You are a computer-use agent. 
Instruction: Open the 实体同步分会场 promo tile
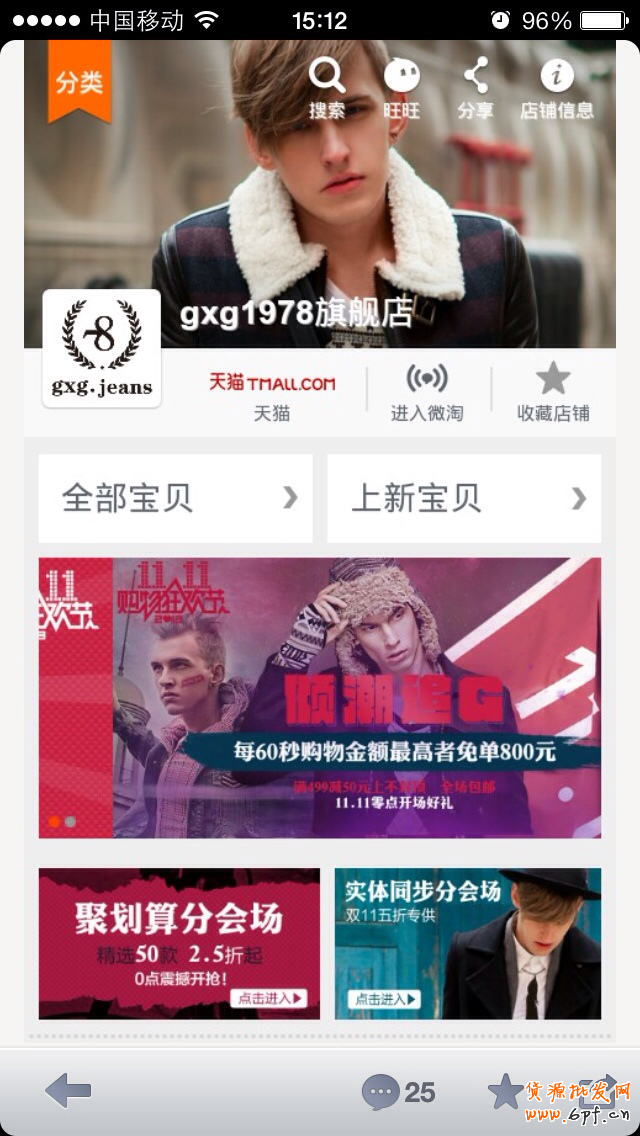coord(467,943)
